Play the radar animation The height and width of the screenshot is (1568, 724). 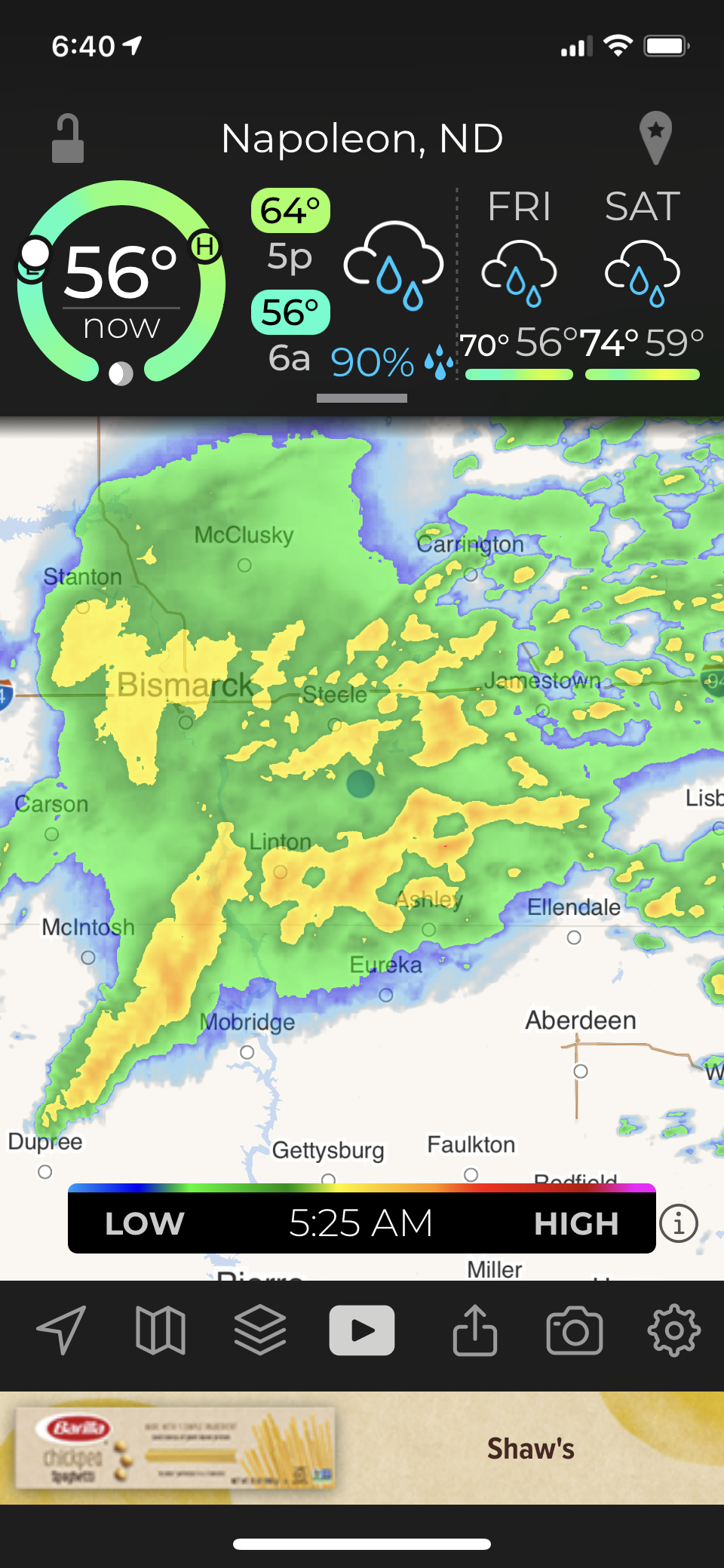coord(362,1330)
